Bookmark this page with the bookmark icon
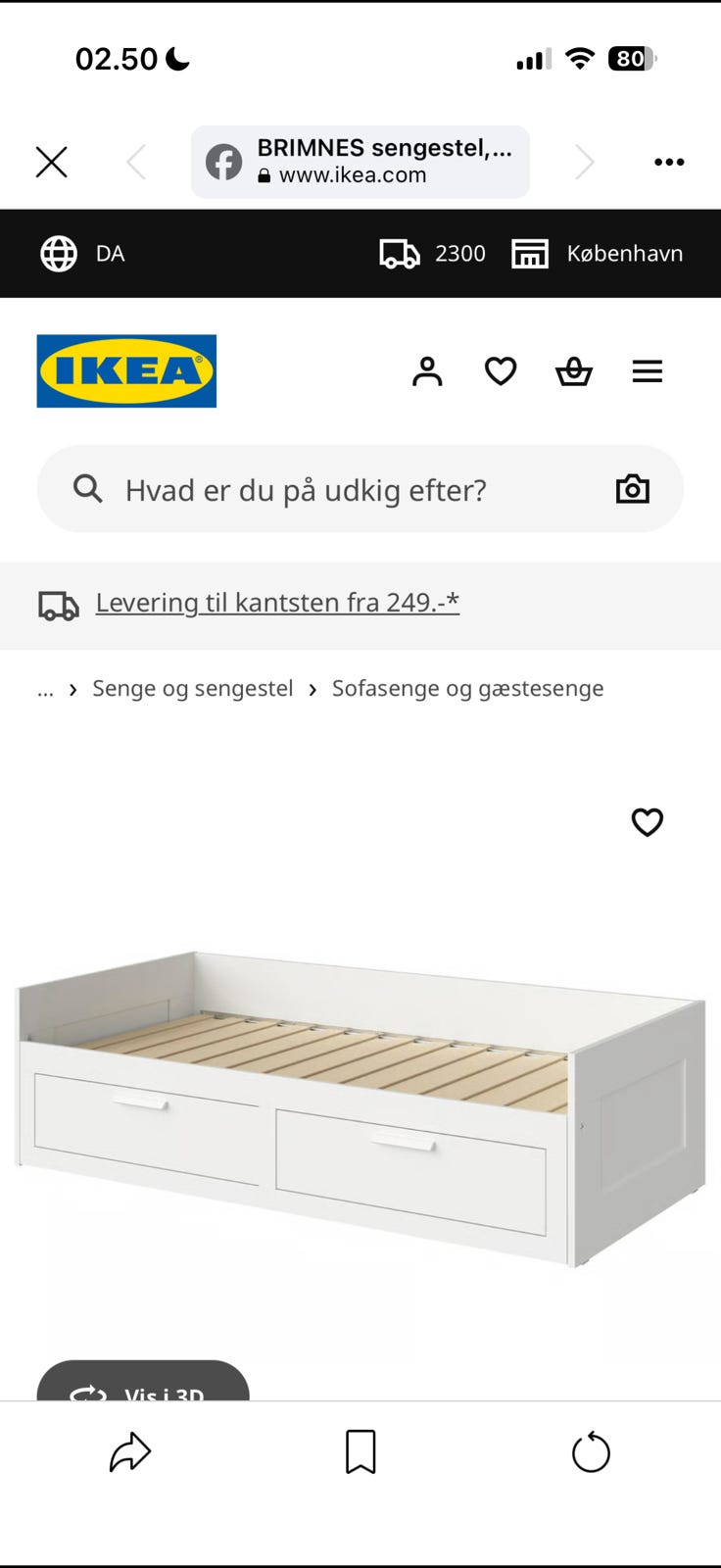 (360, 1452)
